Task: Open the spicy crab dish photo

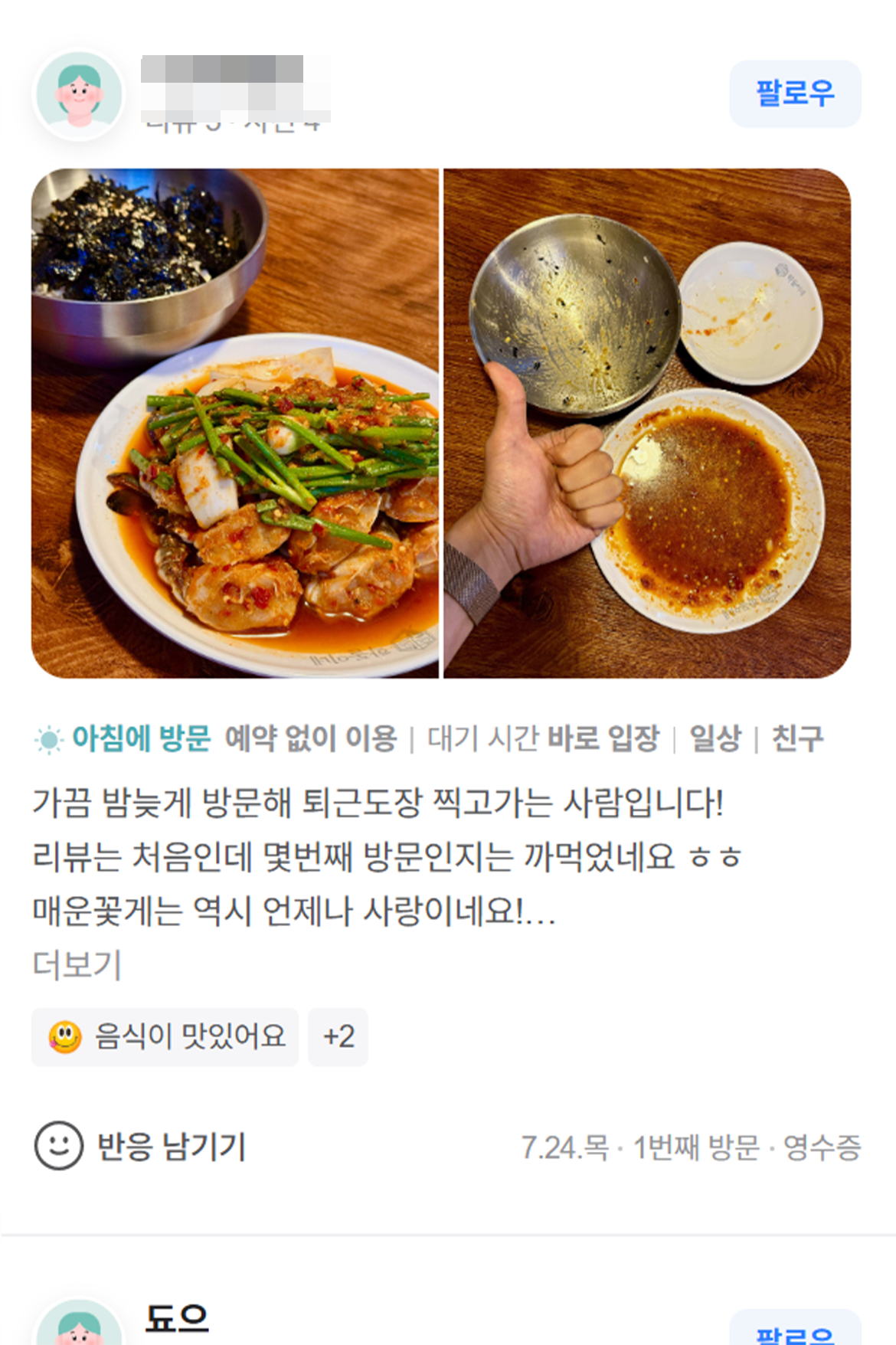Action: click(x=234, y=423)
